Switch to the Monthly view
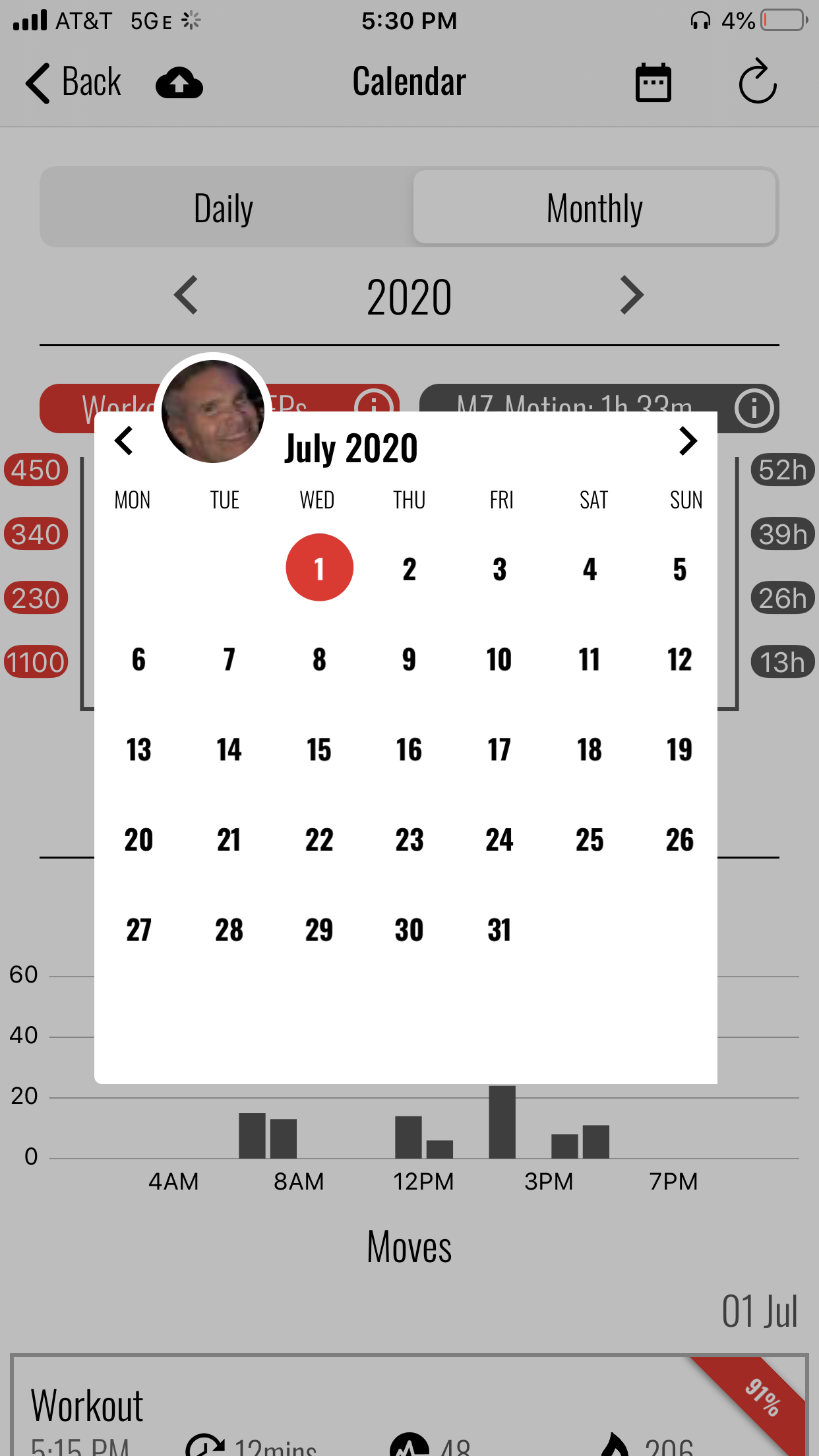The height and width of the screenshot is (1456, 819). coord(594,208)
